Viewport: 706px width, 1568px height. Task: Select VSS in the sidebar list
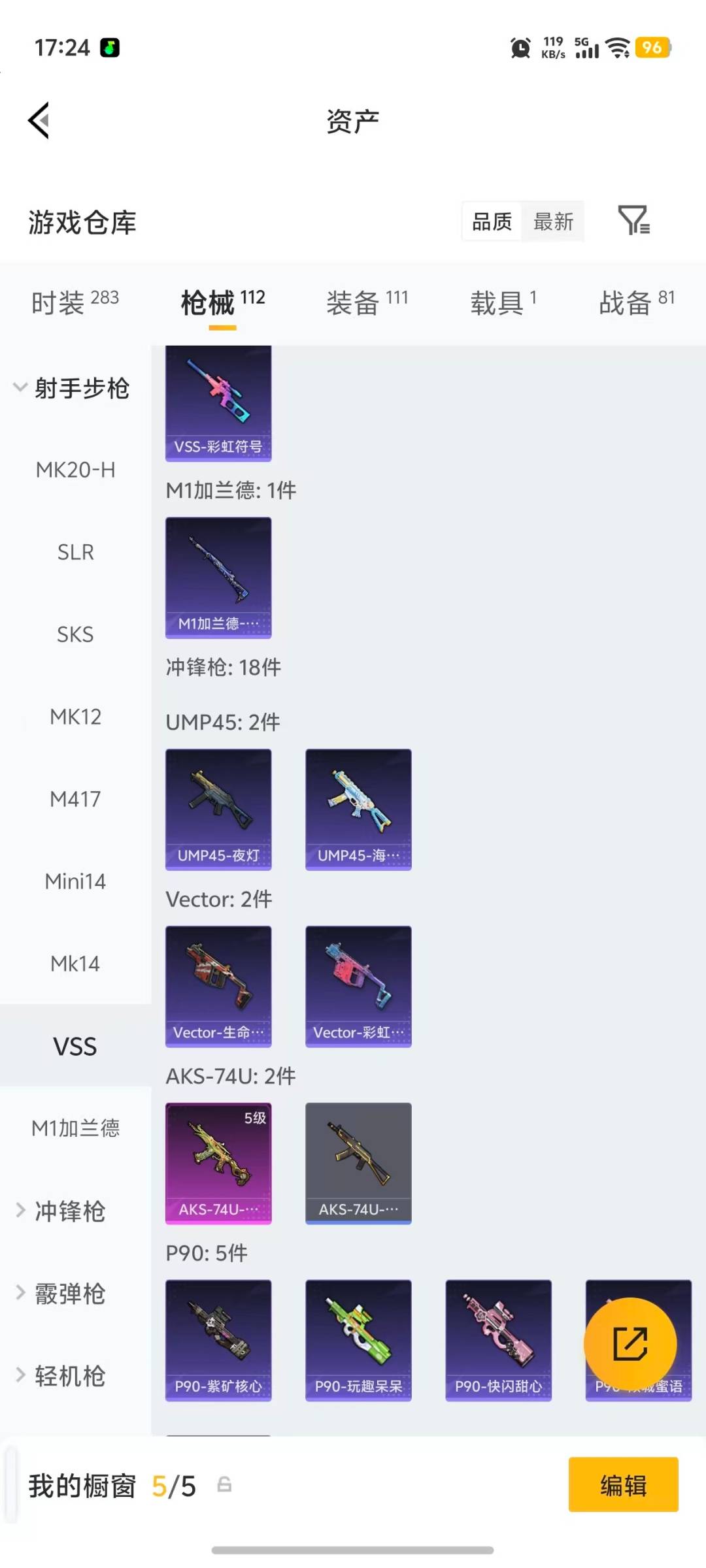click(x=75, y=1046)
